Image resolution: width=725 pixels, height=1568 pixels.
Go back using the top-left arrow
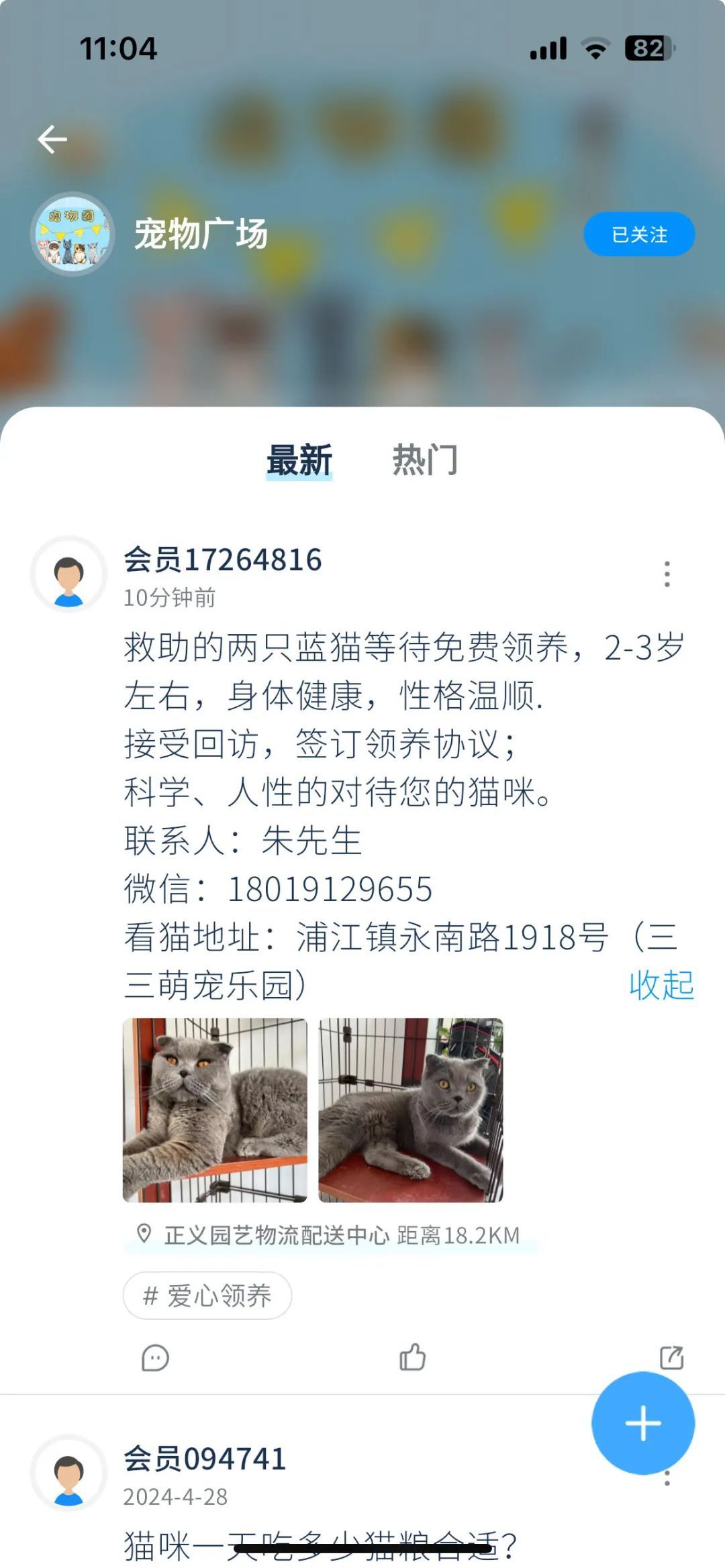pyautogui.click(x=52, y=140)
